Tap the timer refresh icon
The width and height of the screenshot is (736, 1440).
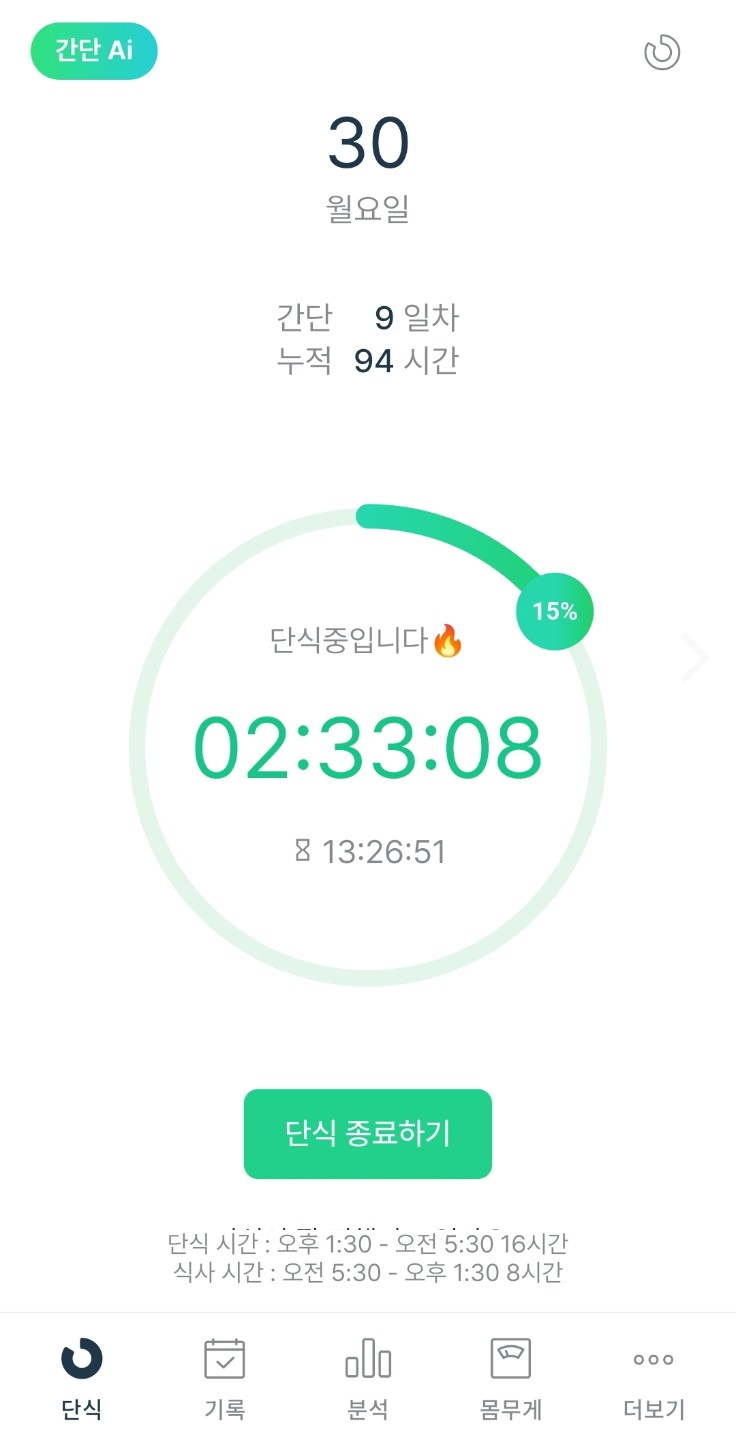pos(662,52)
